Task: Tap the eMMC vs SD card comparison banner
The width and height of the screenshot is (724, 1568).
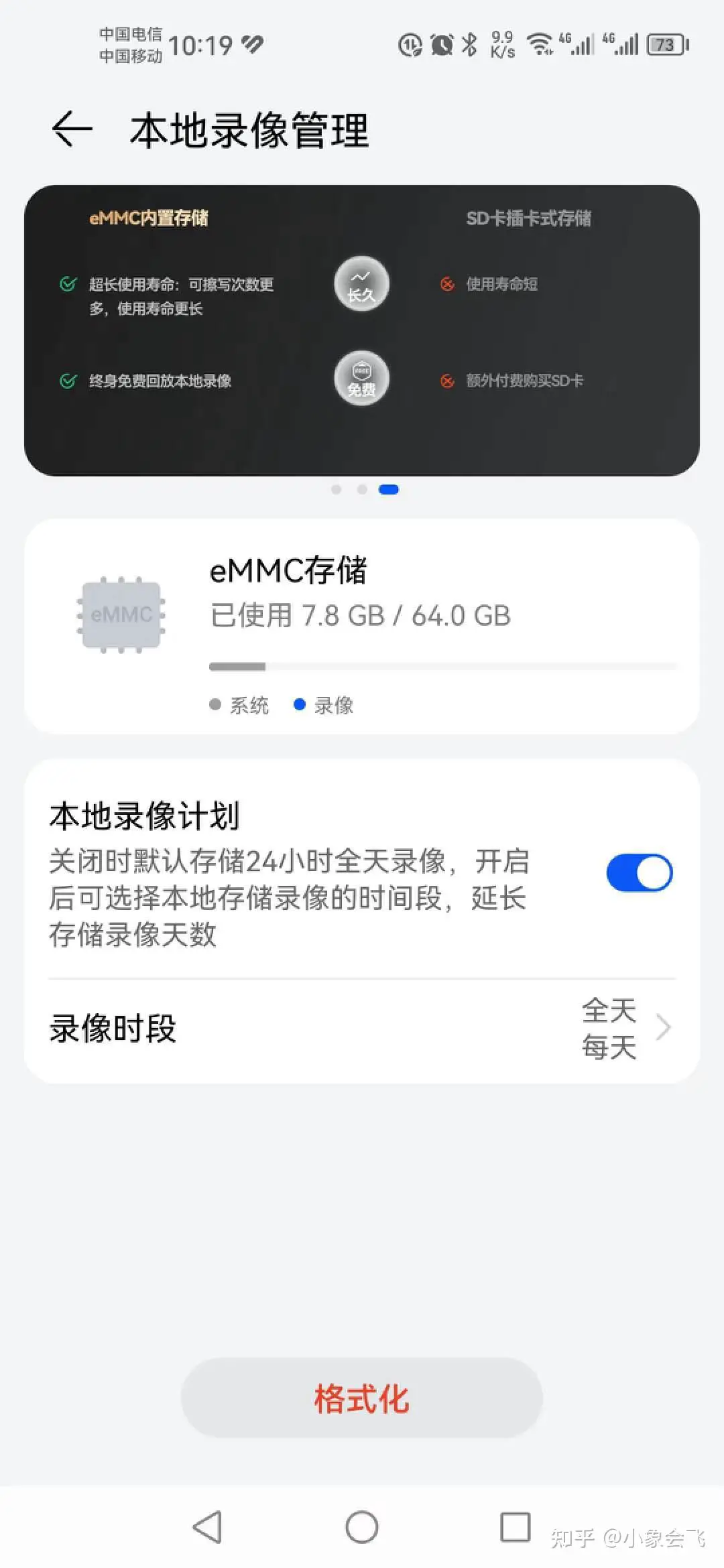Action: tap(362, 330)
